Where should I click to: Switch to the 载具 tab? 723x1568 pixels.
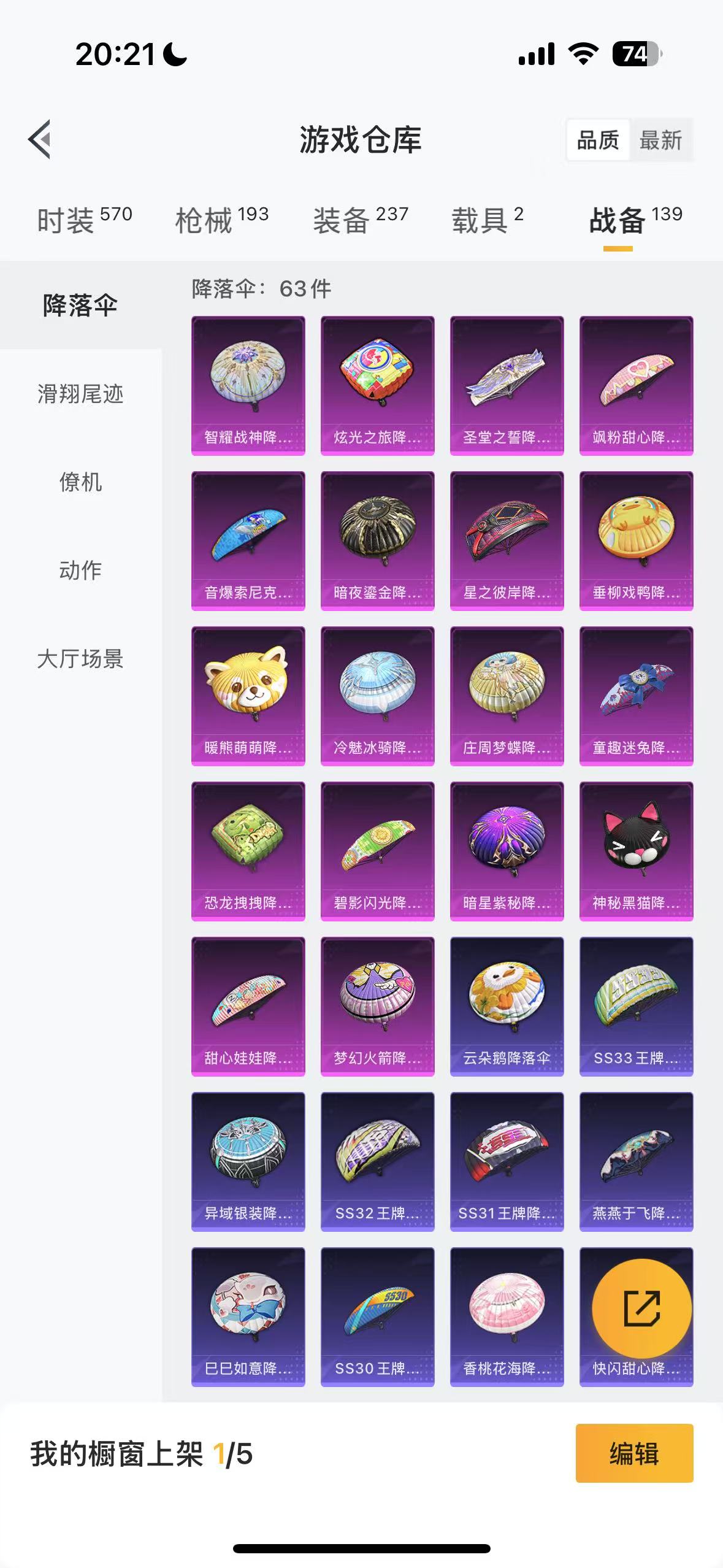[488, 220]
